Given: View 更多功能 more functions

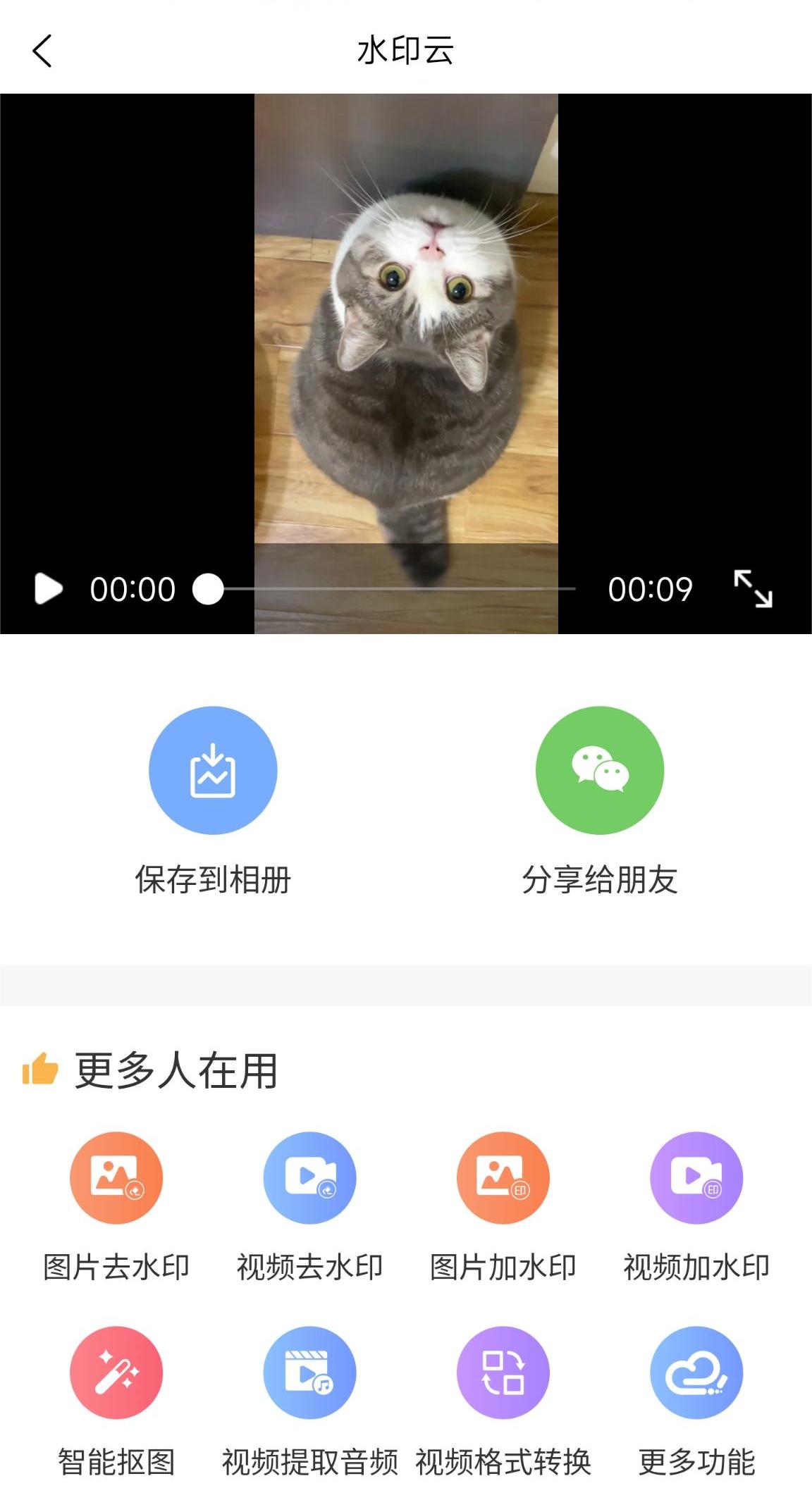Looking at the screenshot, I should pos(696,1372).
